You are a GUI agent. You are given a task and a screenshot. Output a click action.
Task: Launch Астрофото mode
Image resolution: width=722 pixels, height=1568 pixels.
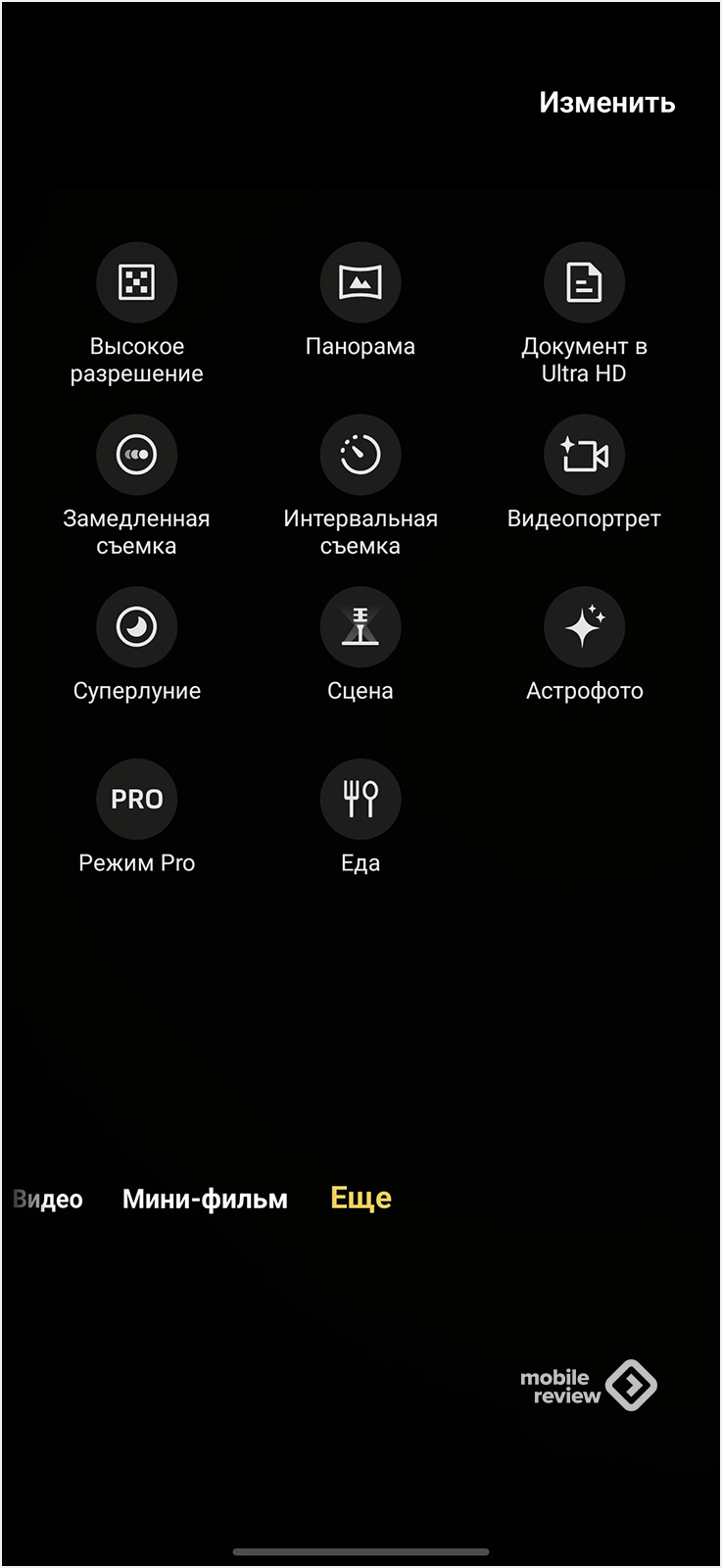(x=584, y=627)
